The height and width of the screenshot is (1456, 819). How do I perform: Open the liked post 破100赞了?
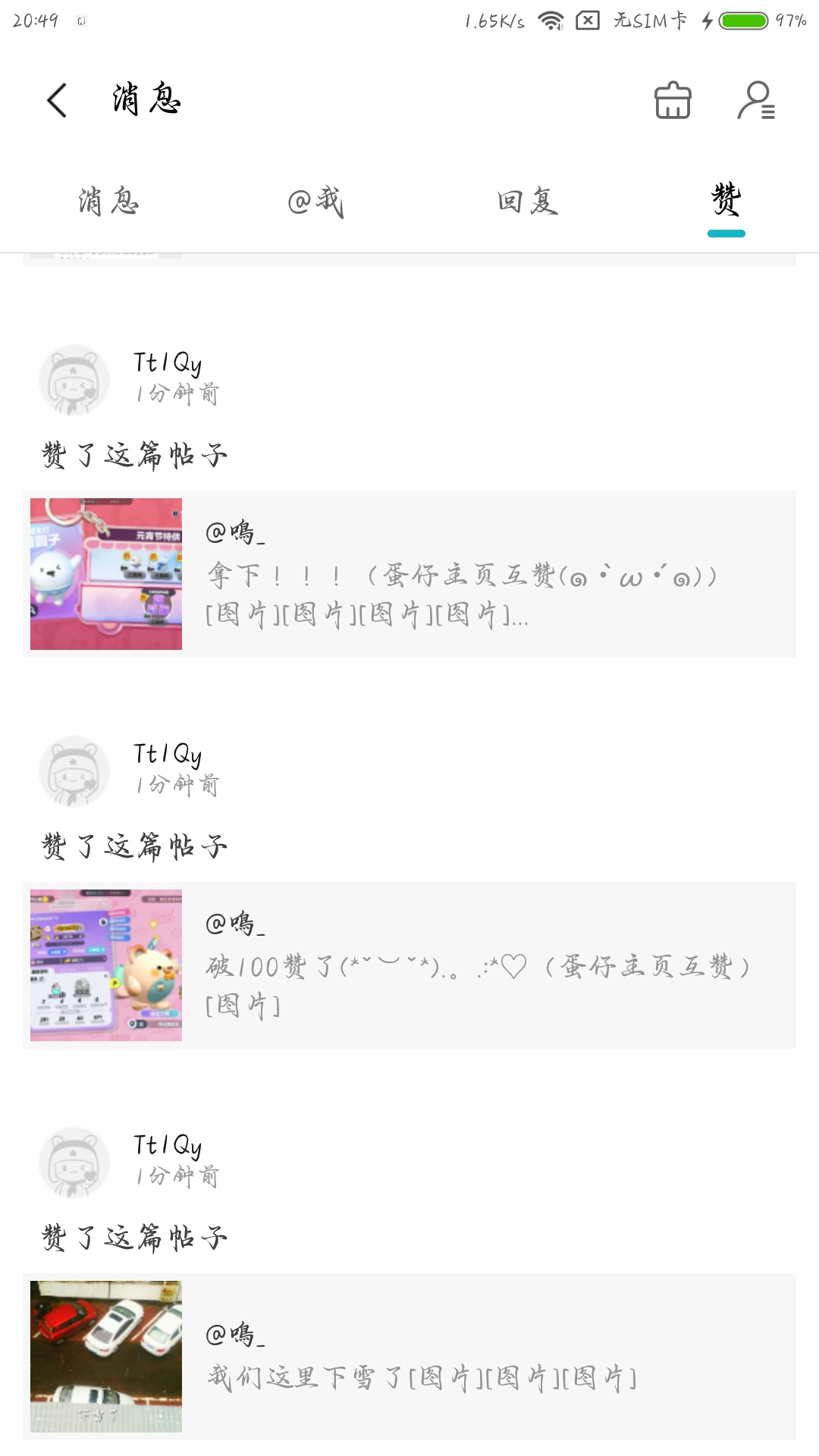coord(409,965)
